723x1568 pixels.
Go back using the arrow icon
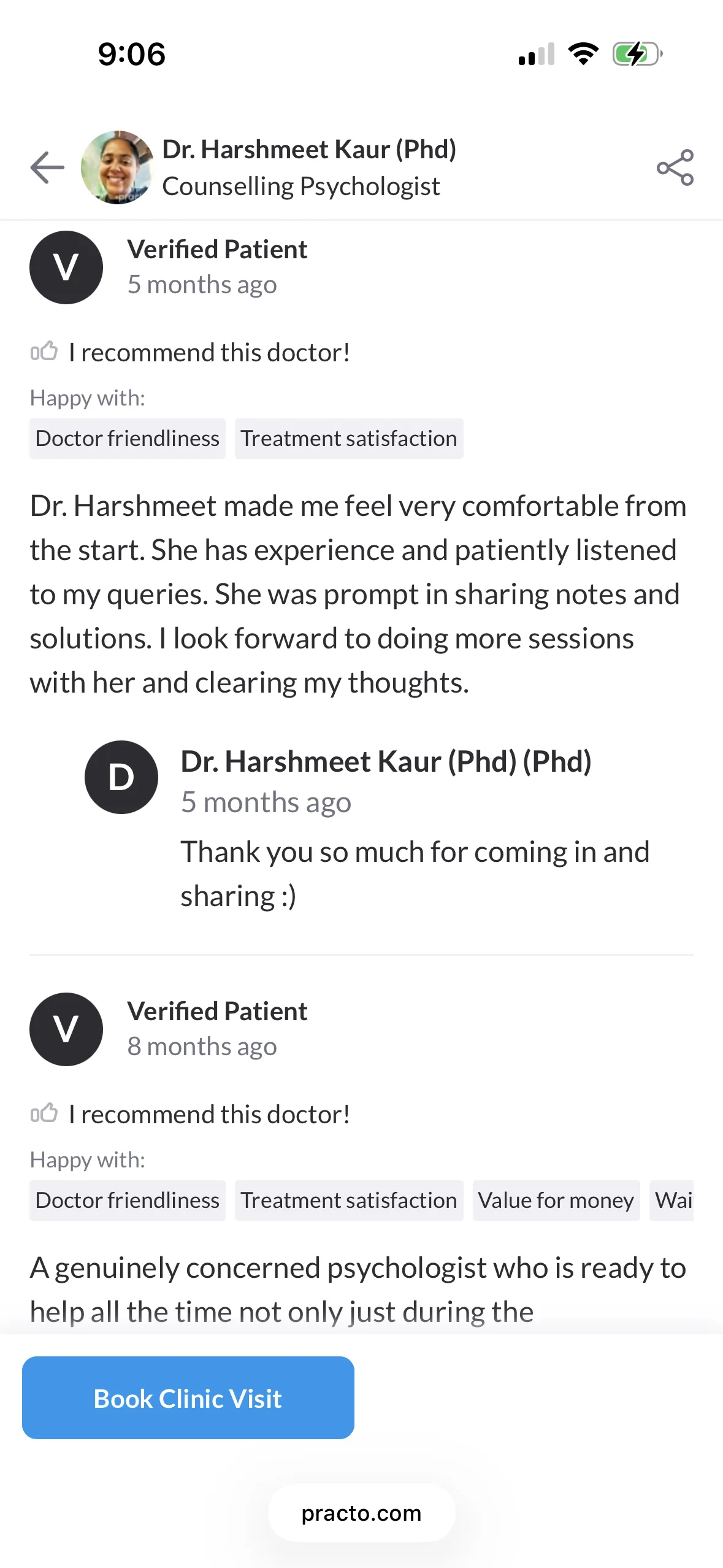[47, 167]
